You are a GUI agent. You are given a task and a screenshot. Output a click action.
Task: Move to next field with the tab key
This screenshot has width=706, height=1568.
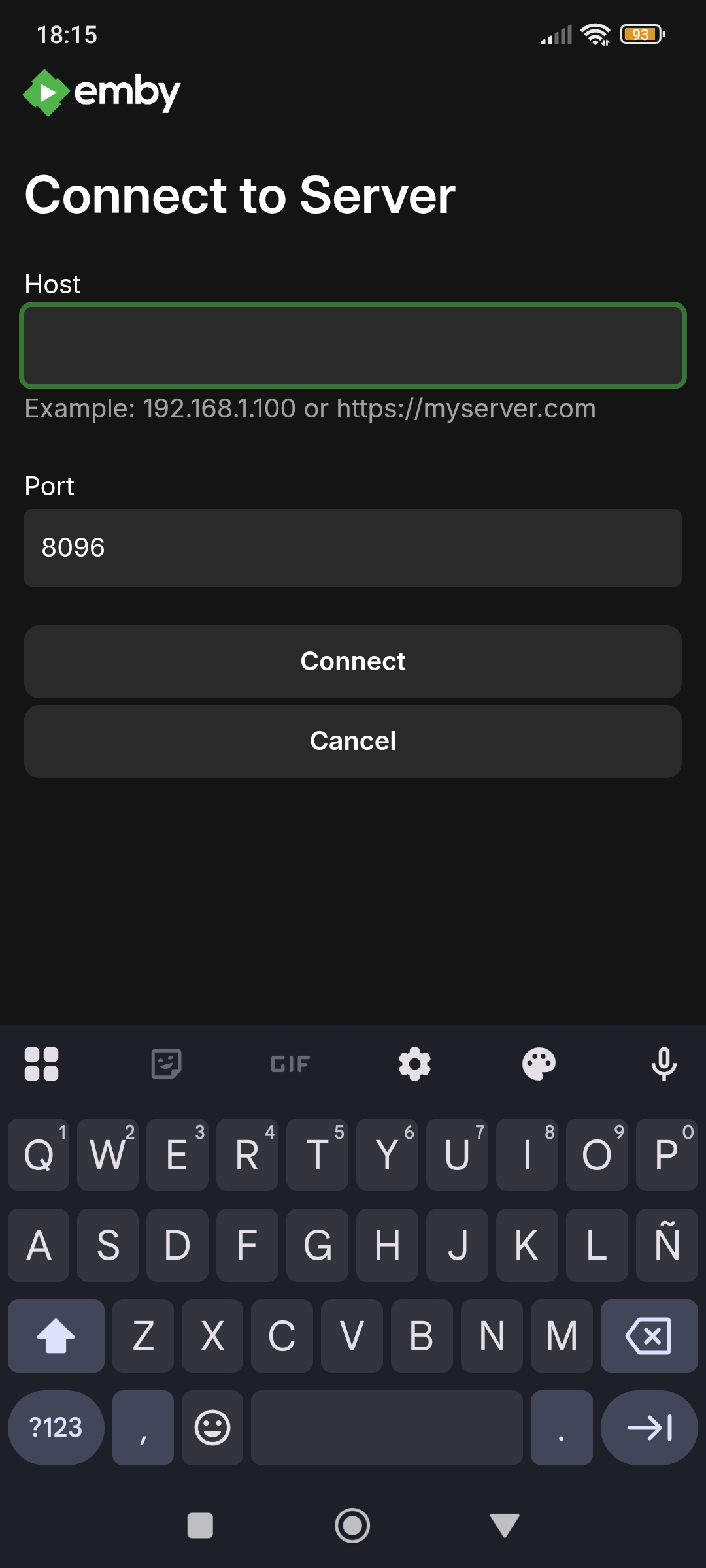[648, 1428]
